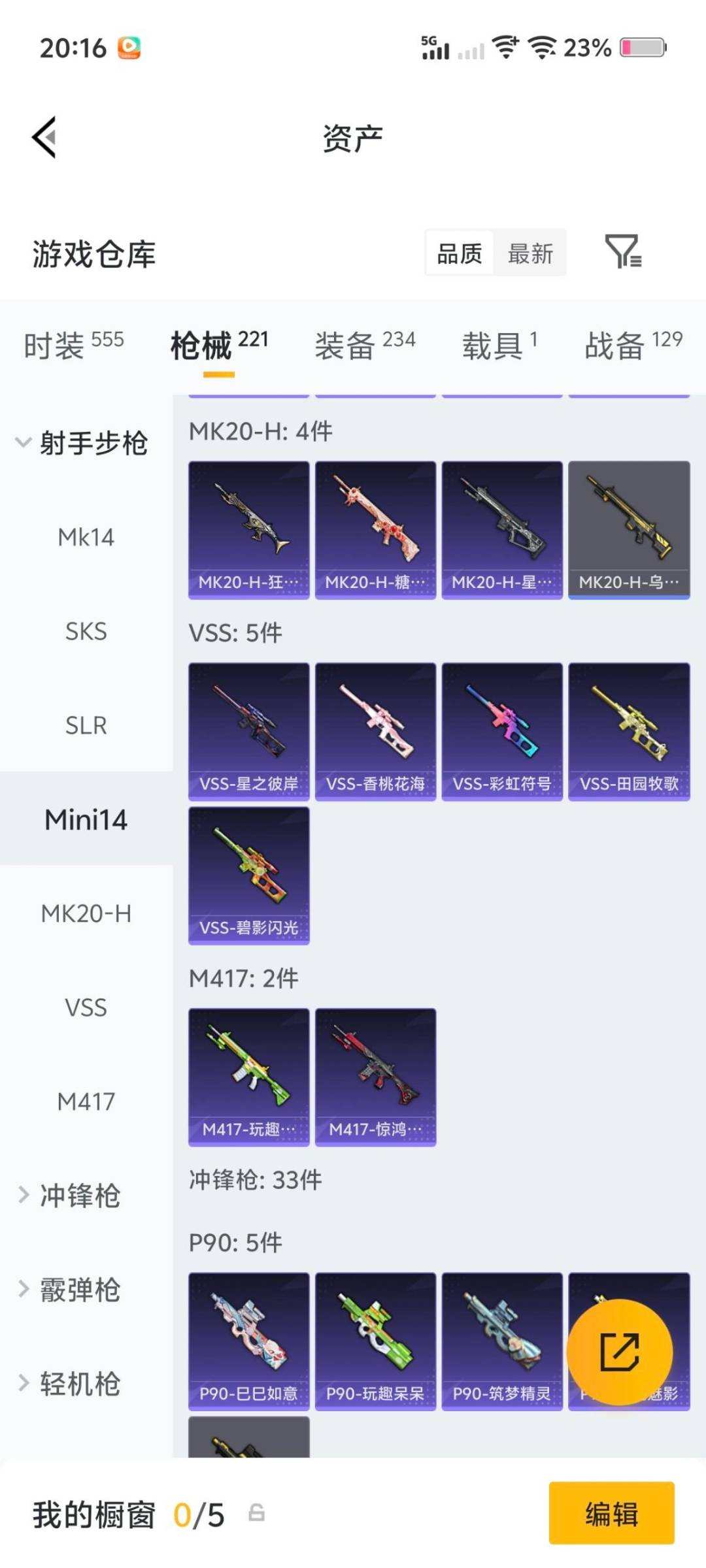Expand the 霰弹枪 category
The image size is (706, 1568).
pos(71,1290)
